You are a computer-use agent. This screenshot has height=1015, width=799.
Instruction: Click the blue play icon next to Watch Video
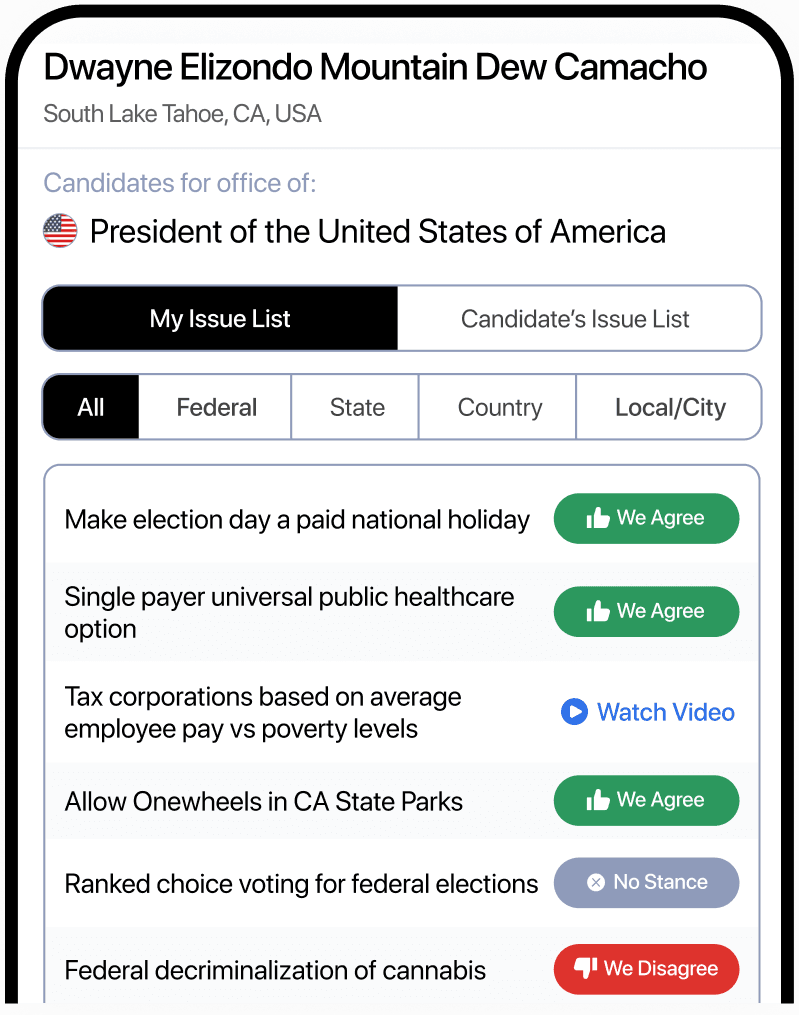574,712
